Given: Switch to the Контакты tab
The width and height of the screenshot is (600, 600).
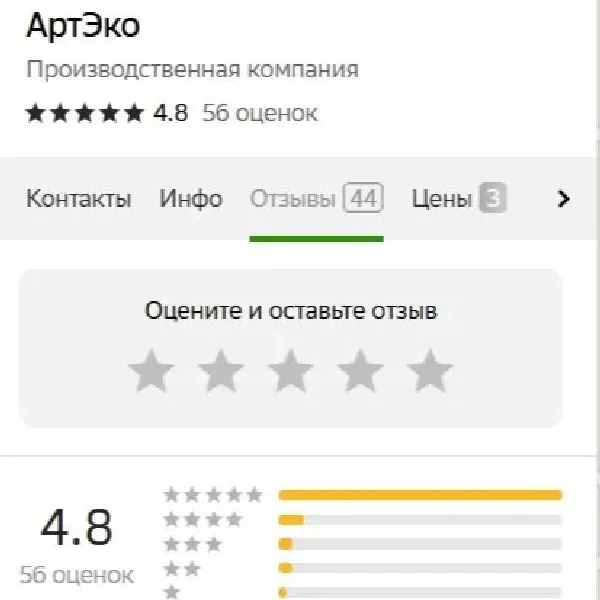Looking at the screenshot, I should [x=78, y=199].
